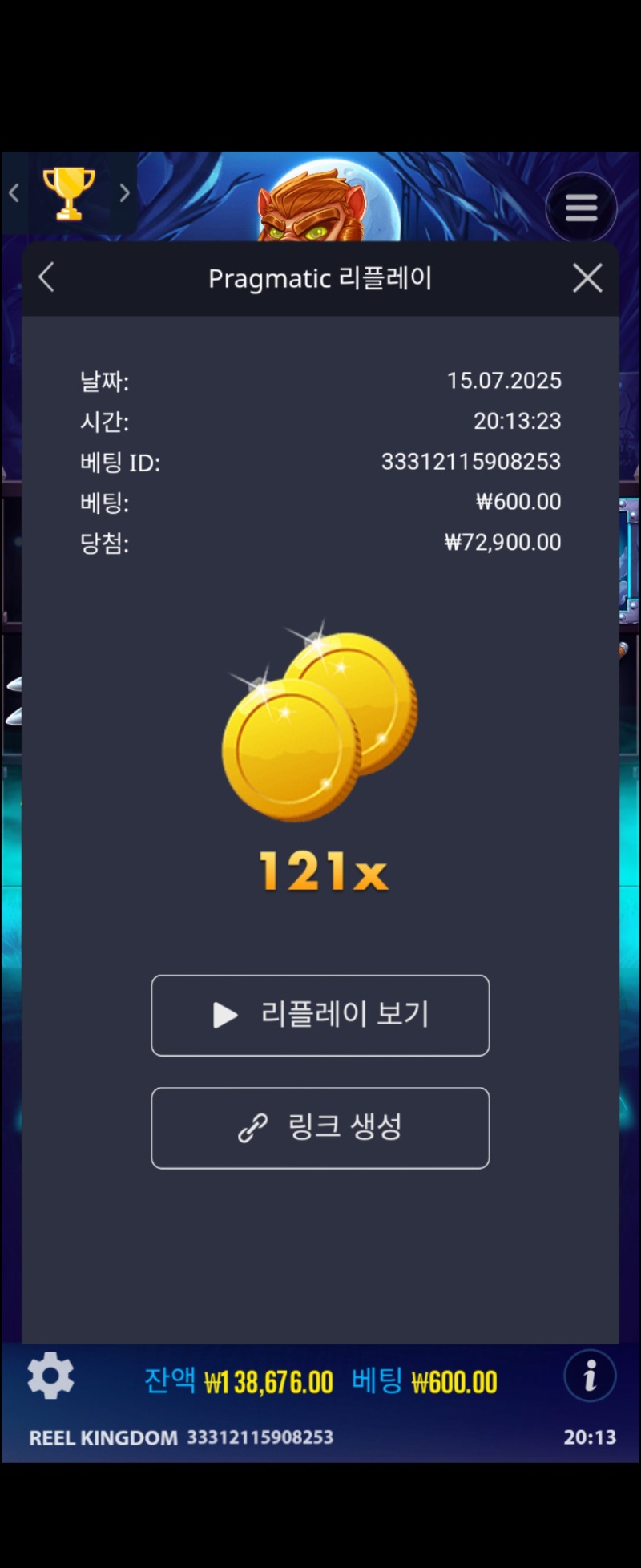The image size is (641, 1568).
Task: Generate a share link with 링크 생성
Action: pos(320,1127)
